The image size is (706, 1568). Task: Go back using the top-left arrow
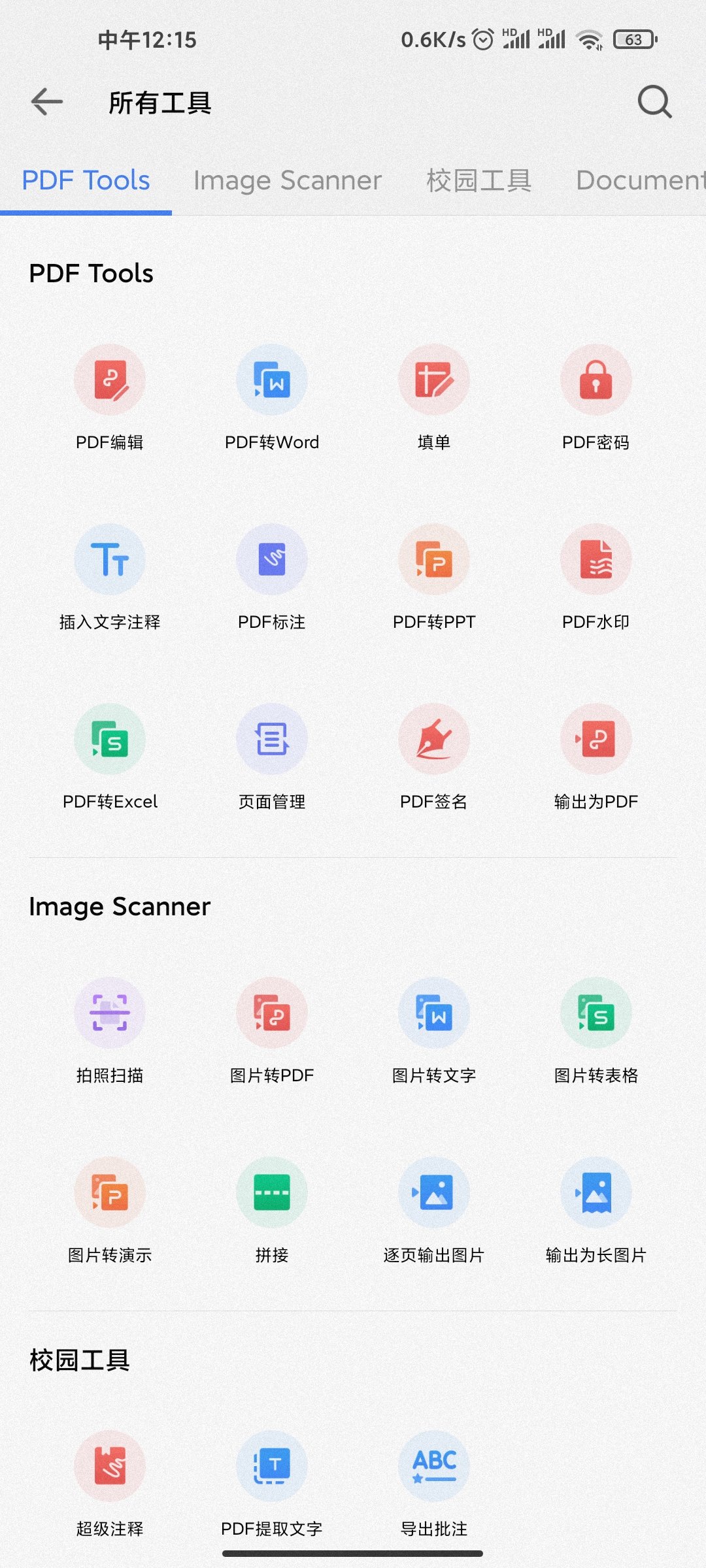[47, 102]
